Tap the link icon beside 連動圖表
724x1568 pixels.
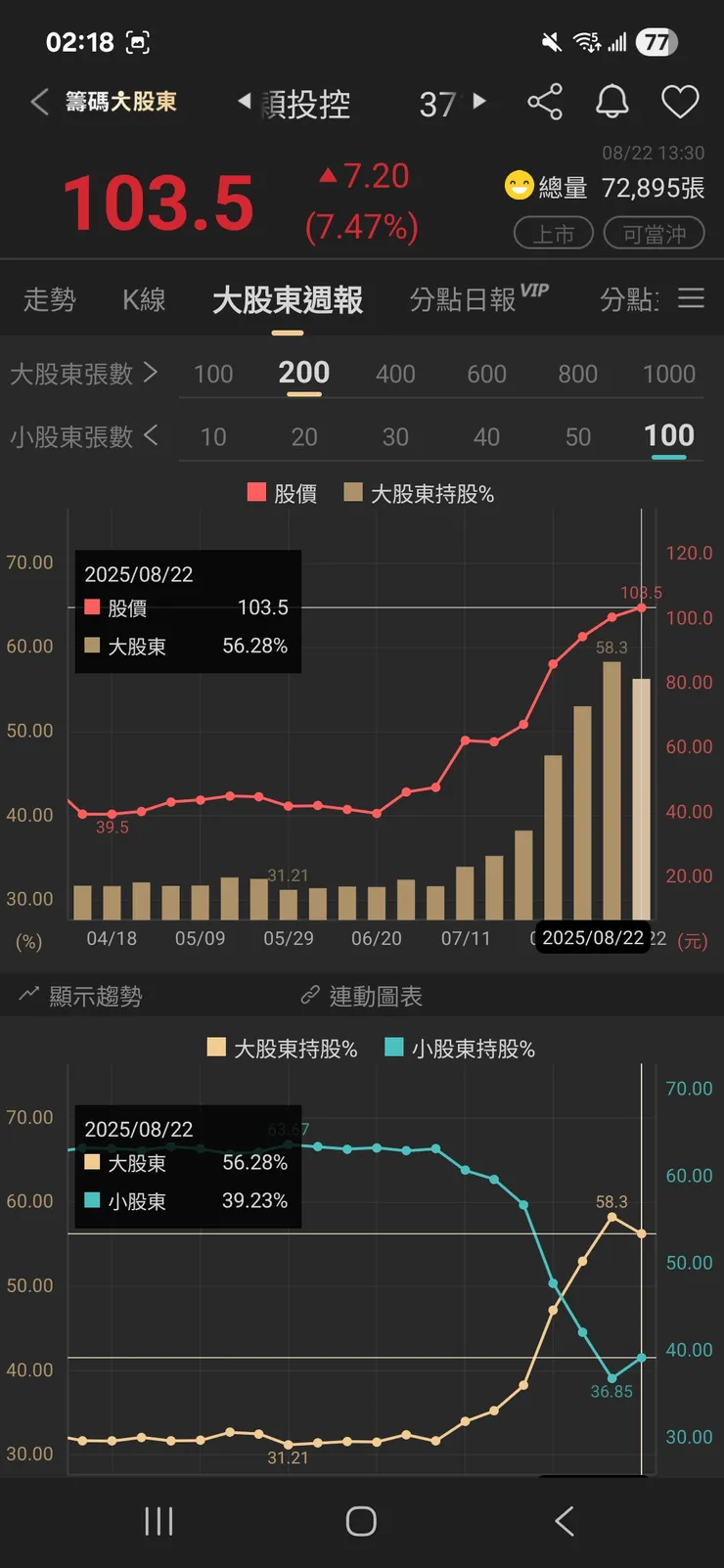[311, 994]
